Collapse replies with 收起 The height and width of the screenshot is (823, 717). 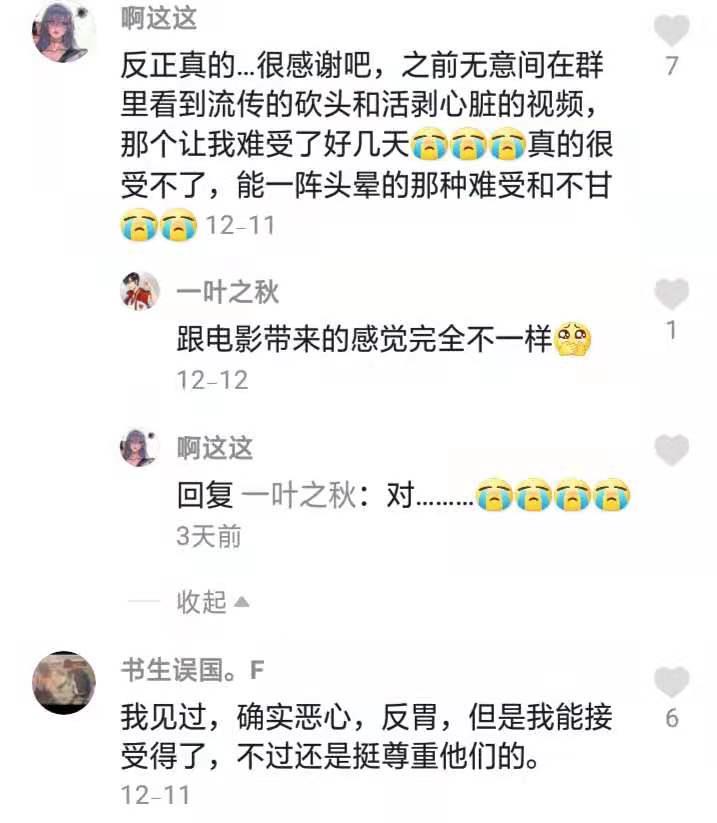point(212,602)
